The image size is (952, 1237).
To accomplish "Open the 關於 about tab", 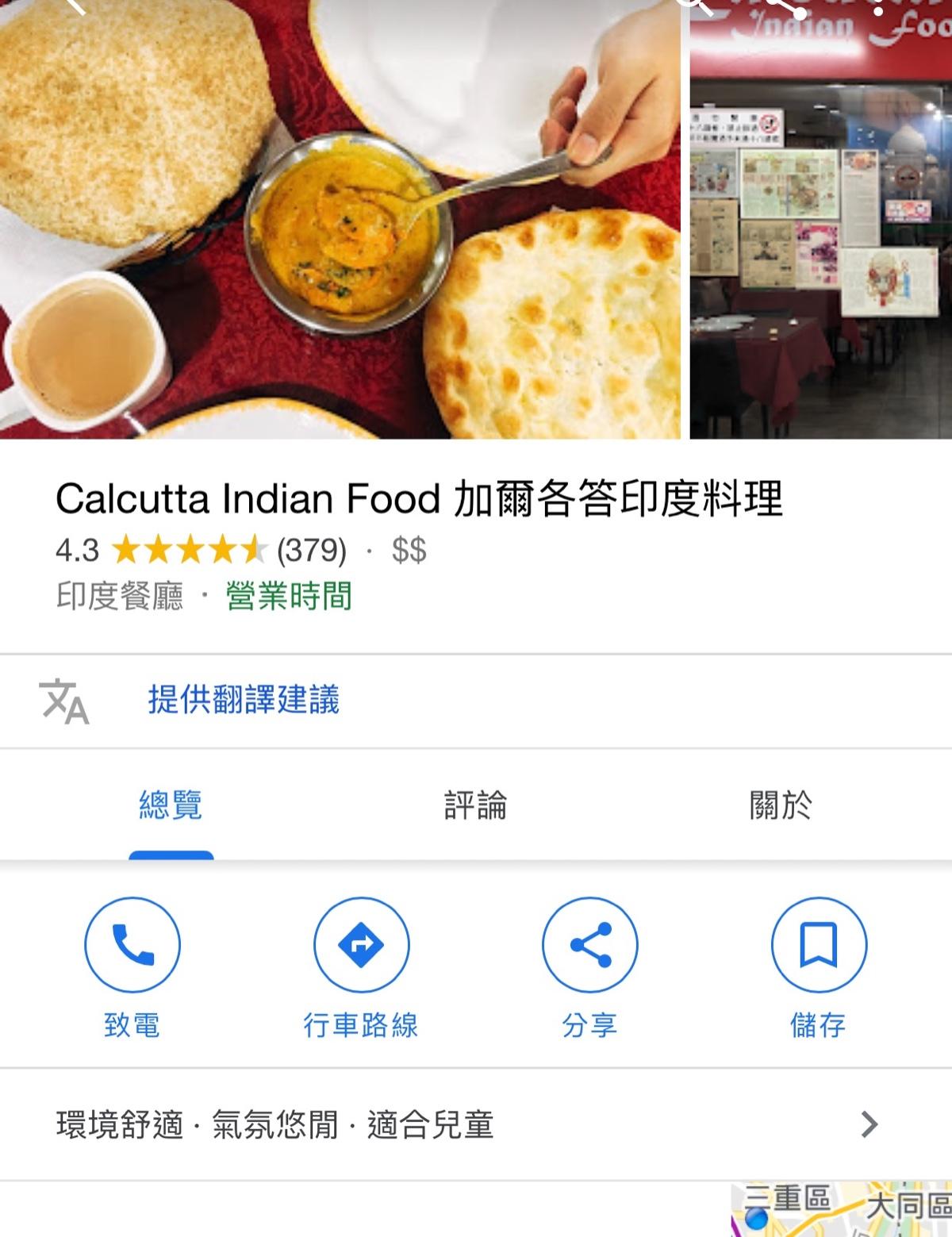I will (x=781, y=806).
